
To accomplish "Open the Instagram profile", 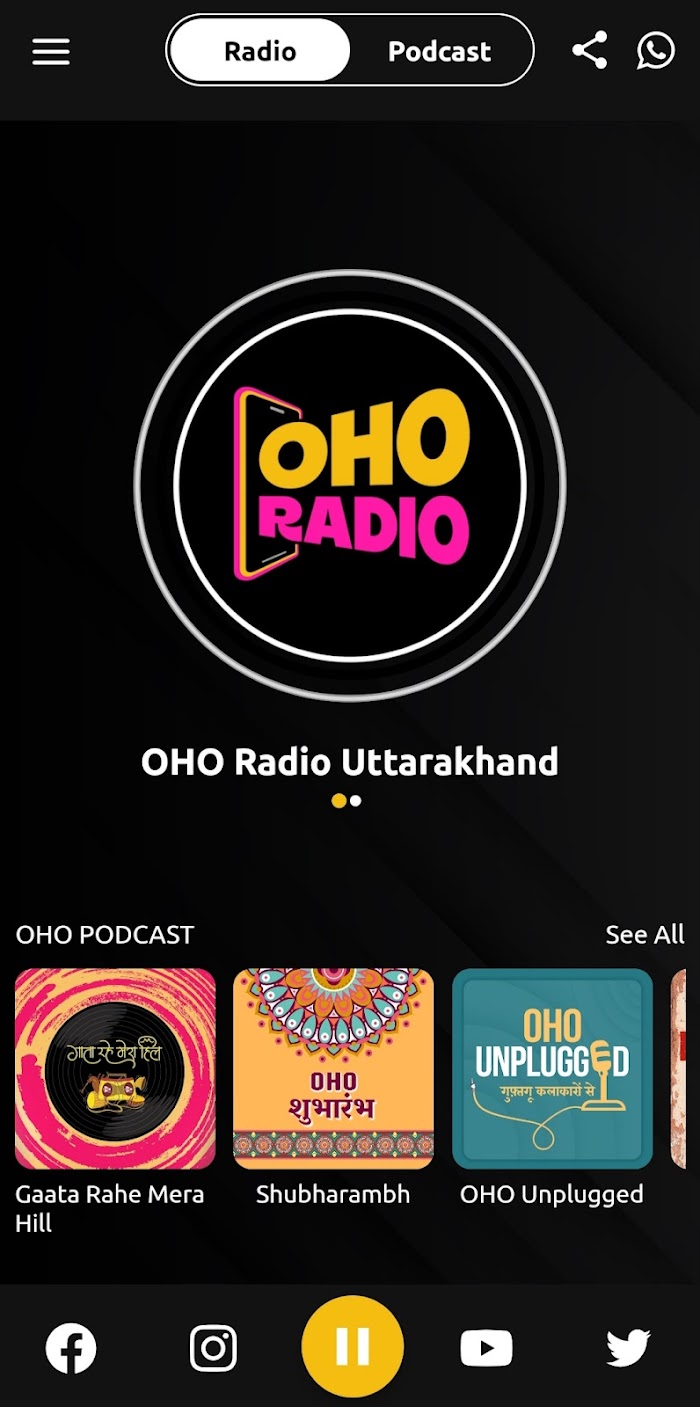I will point(213,1348).
